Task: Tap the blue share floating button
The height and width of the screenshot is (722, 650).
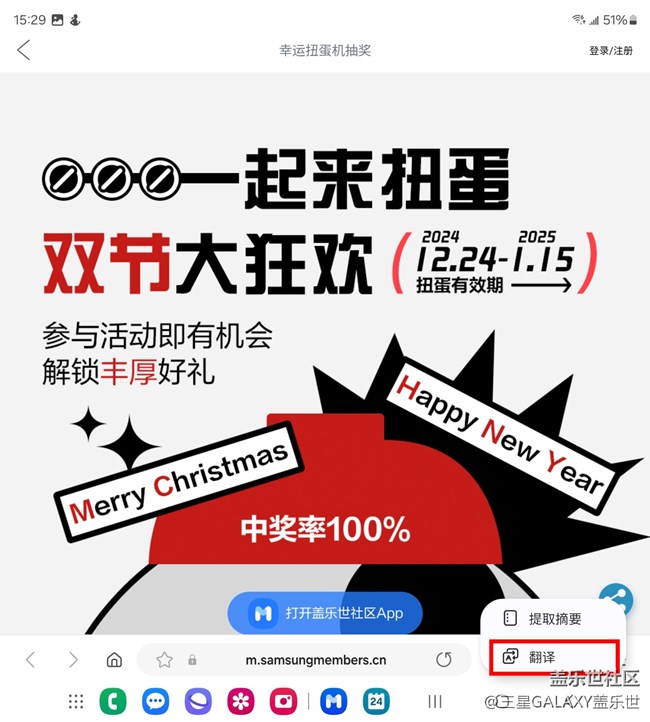Action: click(617, 600)
